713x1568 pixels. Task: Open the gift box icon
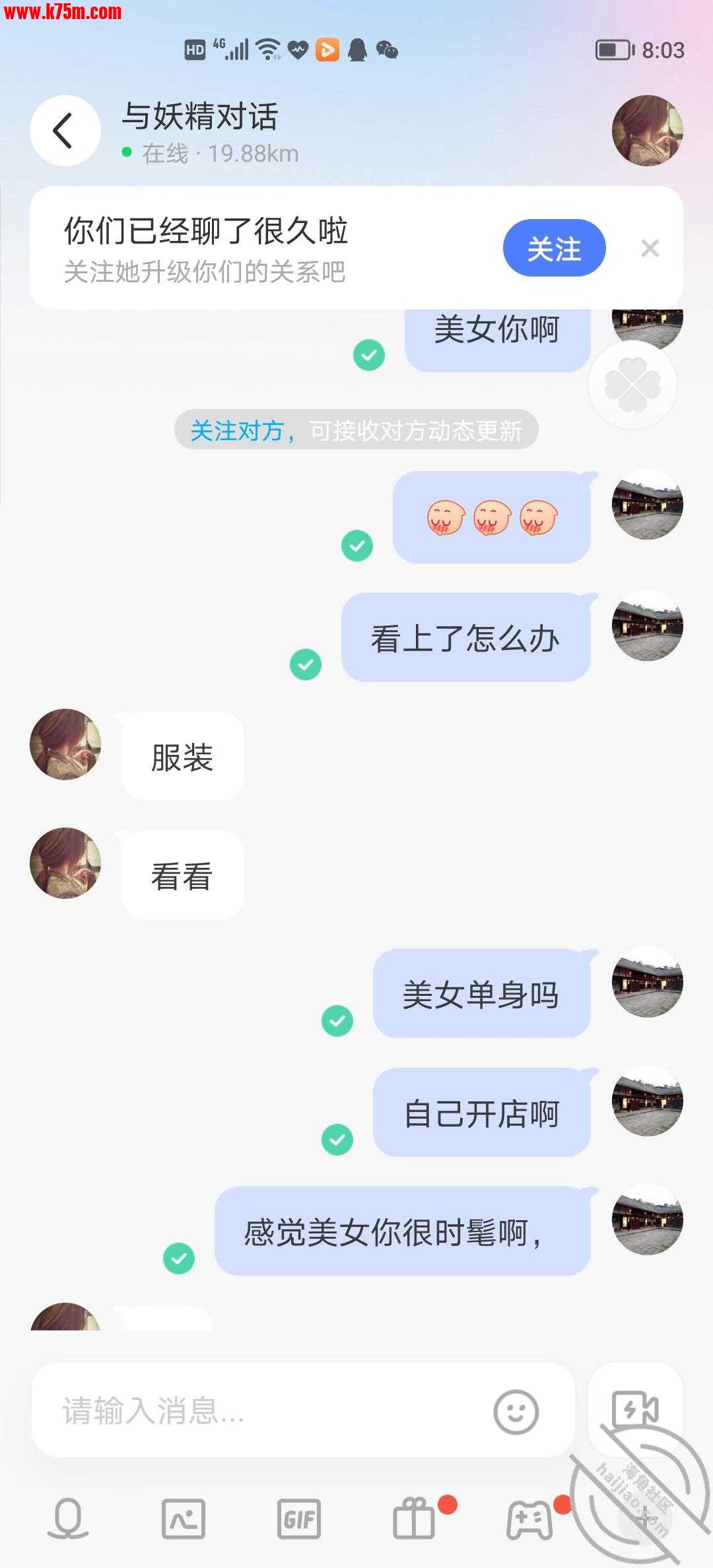pyautogui.click(x=415, y=1519)
